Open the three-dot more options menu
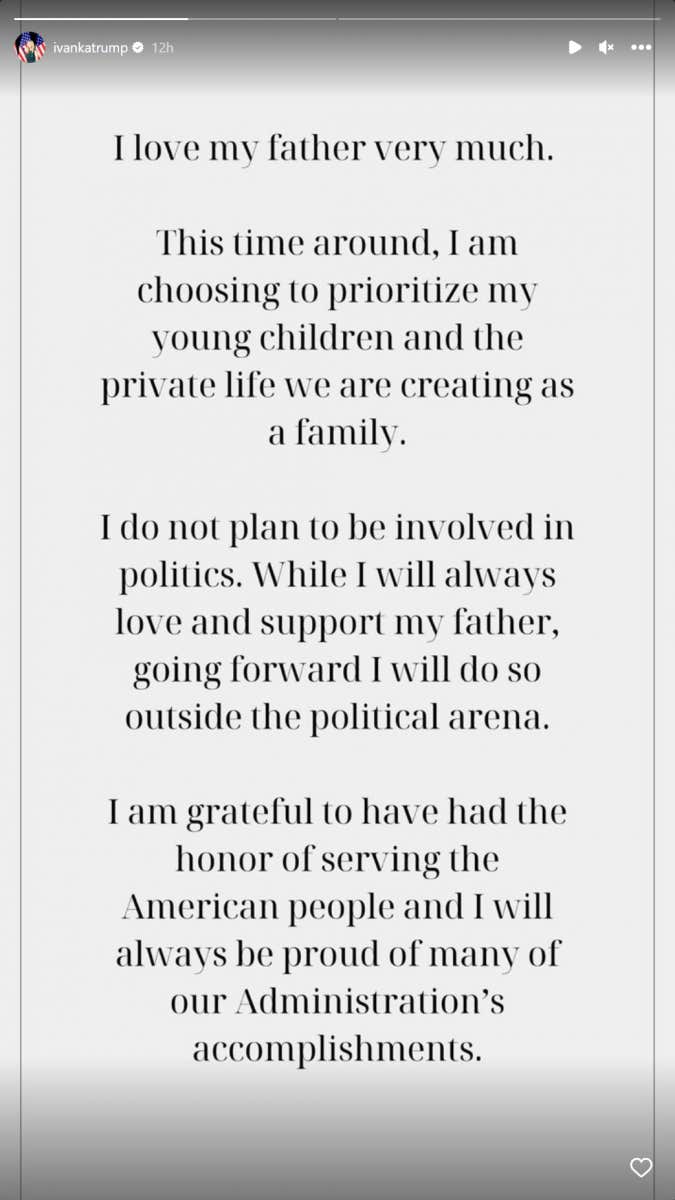675x1200 pixels. point(641,47)
